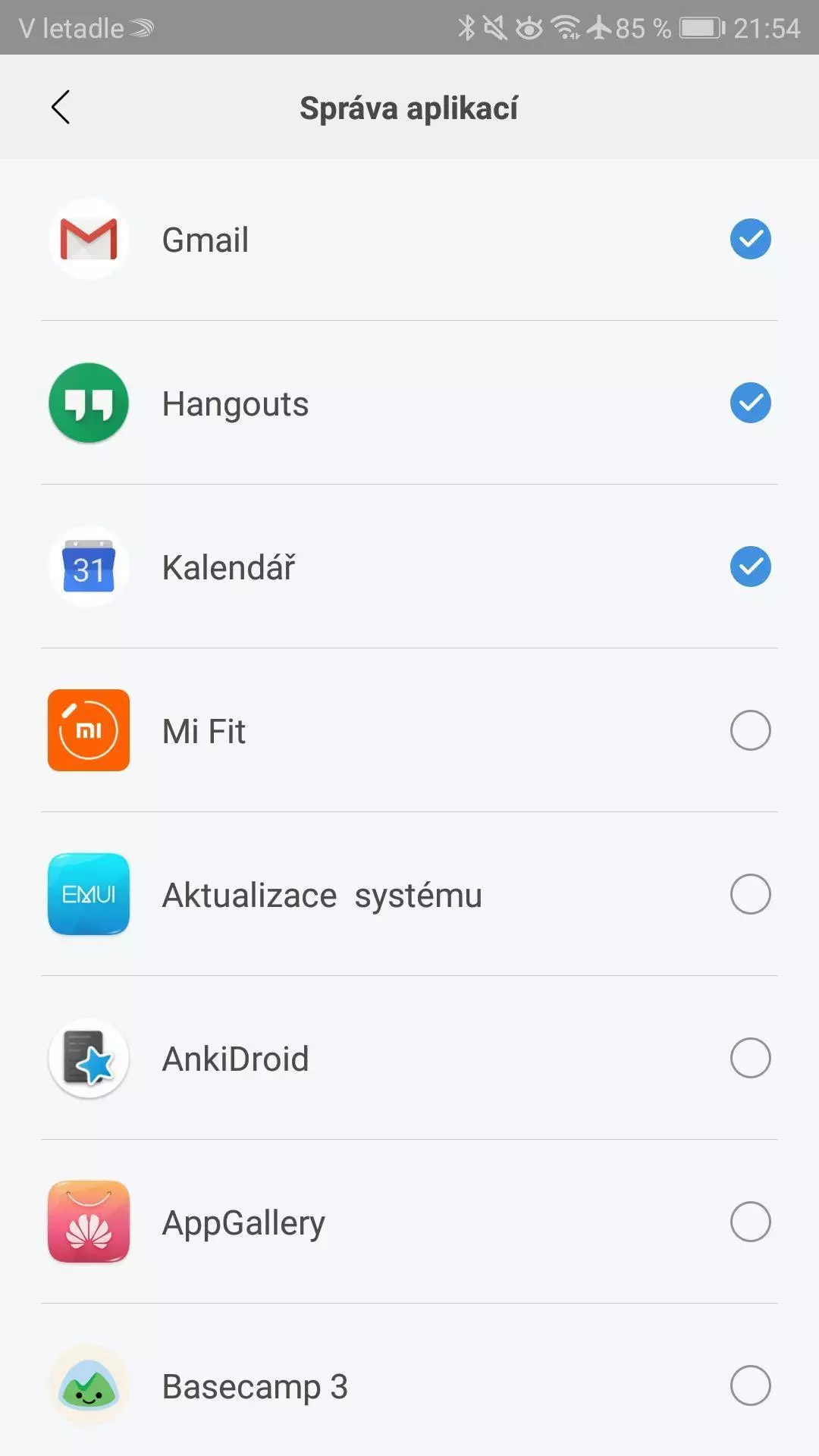The height and width of the screenshot is (1456, 819).
Task: Enable the Mi Fit checkbox
Action: pos(750,730)
